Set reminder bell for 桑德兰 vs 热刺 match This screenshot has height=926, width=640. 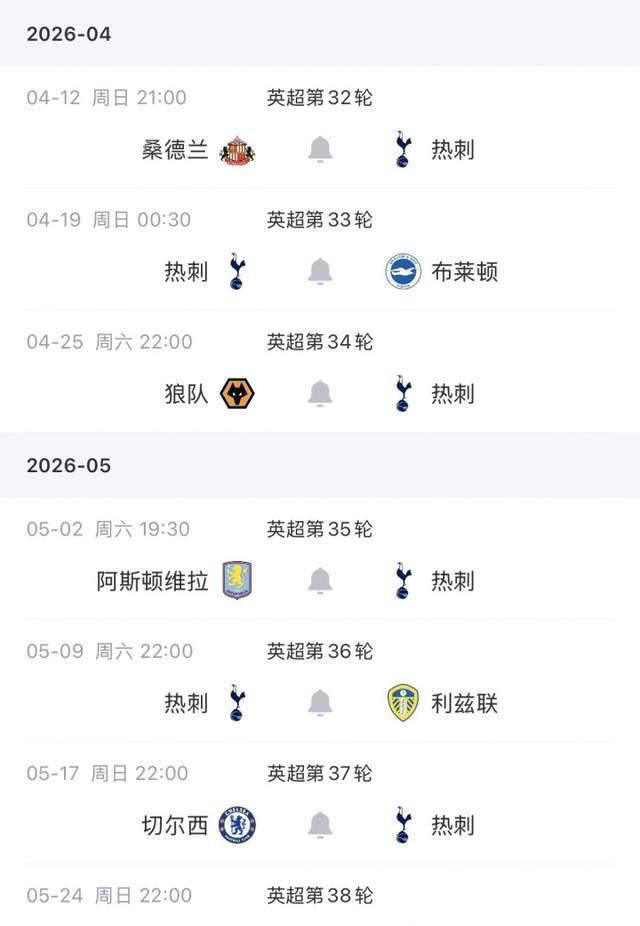320,150
